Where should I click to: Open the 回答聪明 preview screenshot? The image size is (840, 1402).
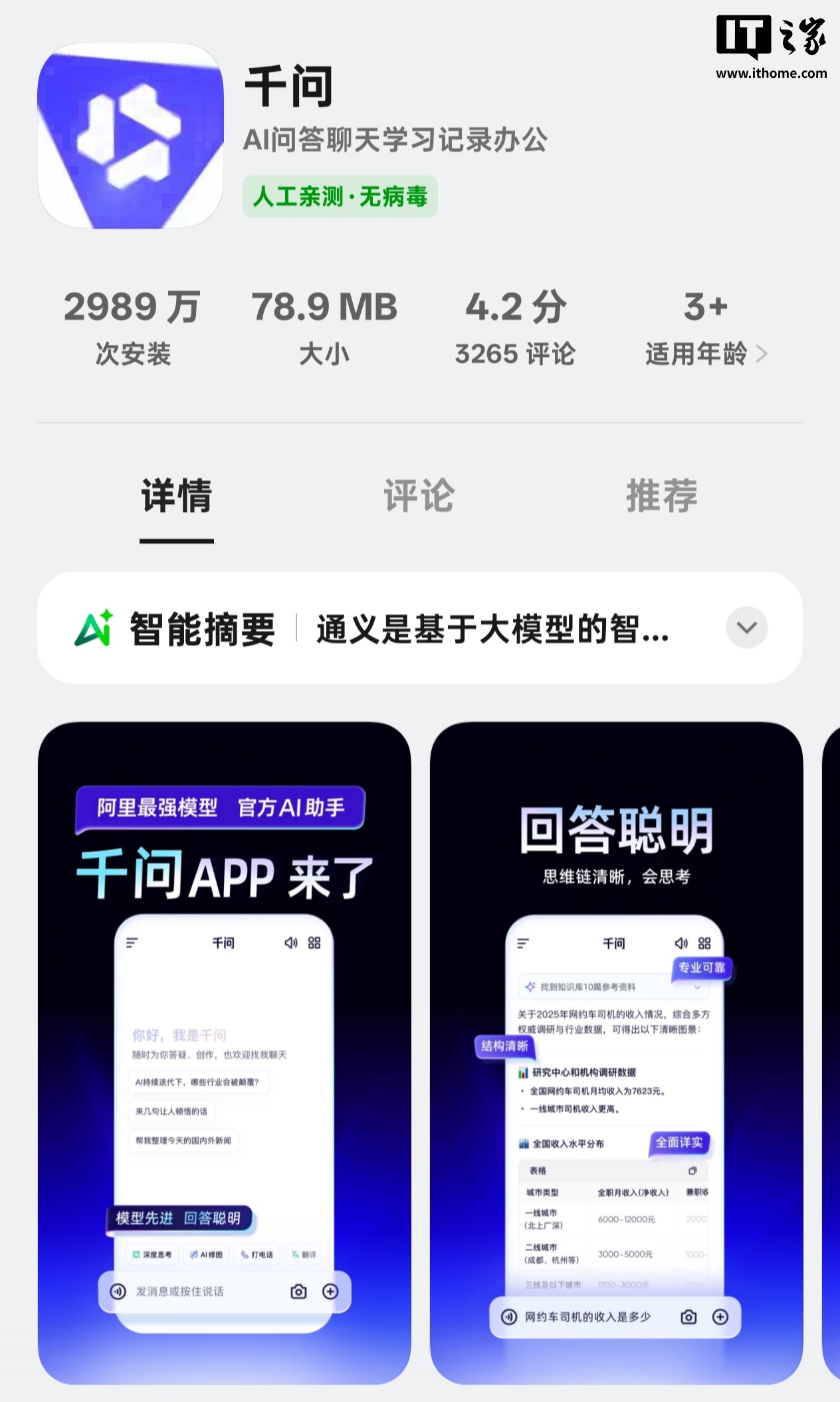(x=616, y=1052)
